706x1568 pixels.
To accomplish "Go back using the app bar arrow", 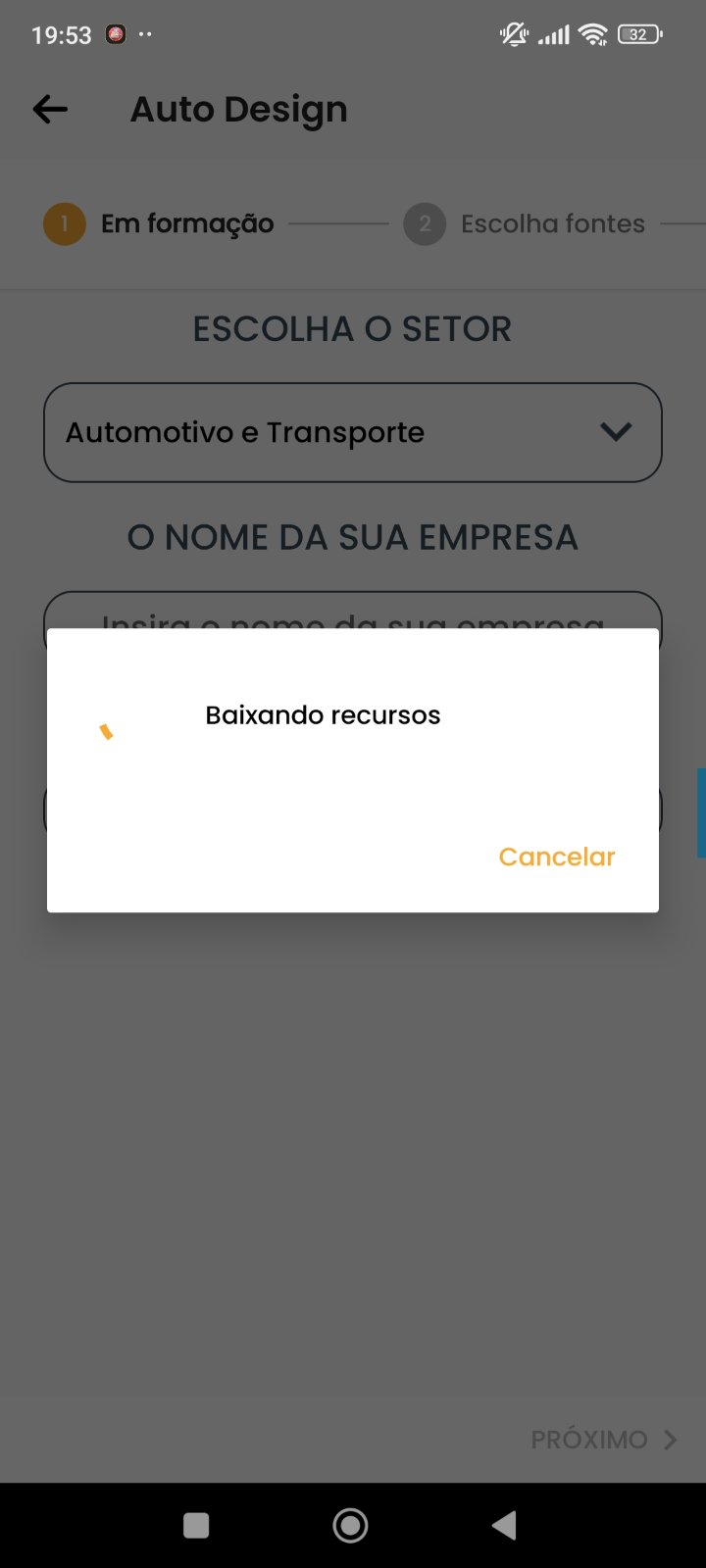I will pos(50,110).
